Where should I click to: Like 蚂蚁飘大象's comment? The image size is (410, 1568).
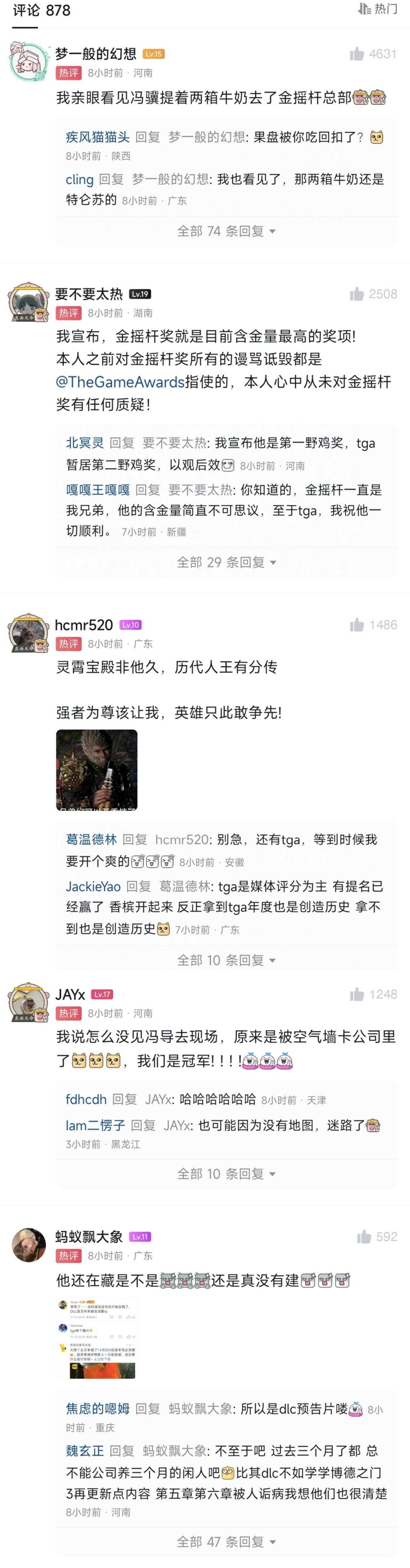364,1237
